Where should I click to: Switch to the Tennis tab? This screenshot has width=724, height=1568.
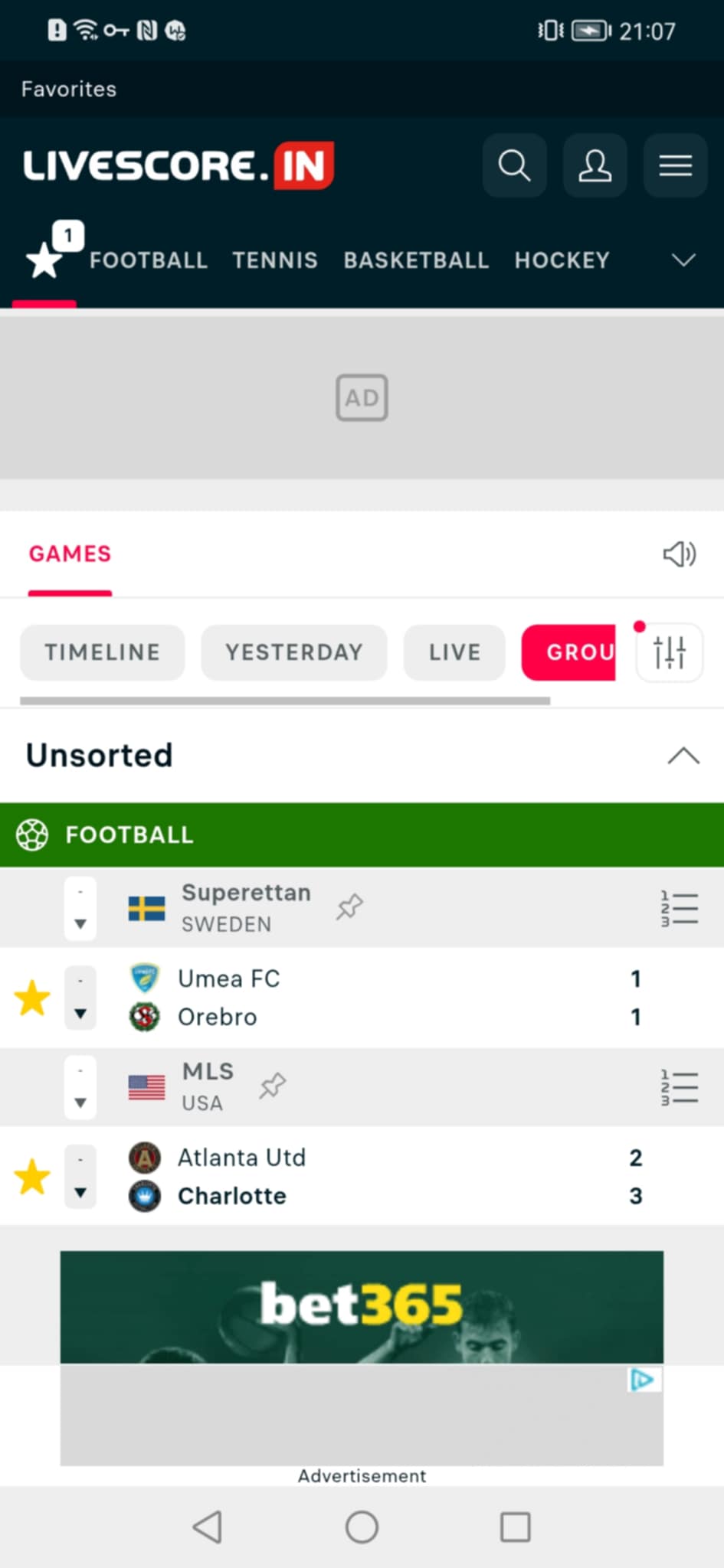[275, 260]
